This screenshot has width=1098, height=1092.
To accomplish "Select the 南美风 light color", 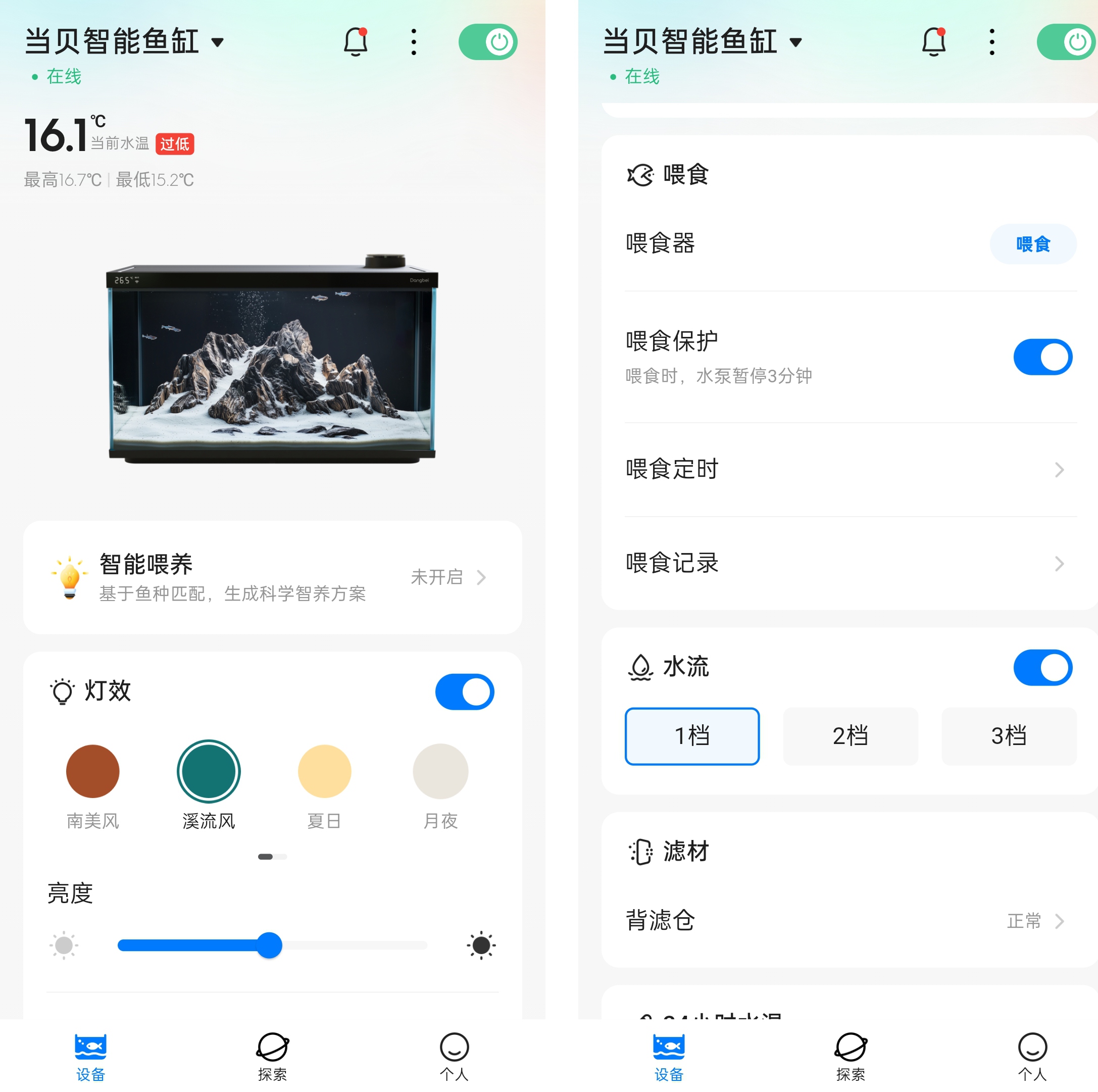I will (92, 771).
